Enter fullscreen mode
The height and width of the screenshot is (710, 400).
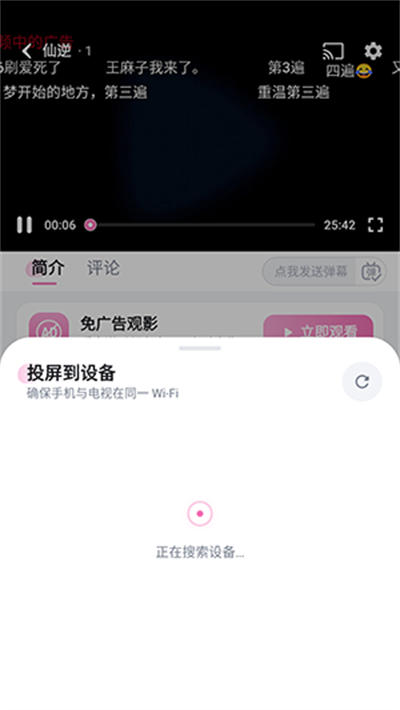point(375,225)
